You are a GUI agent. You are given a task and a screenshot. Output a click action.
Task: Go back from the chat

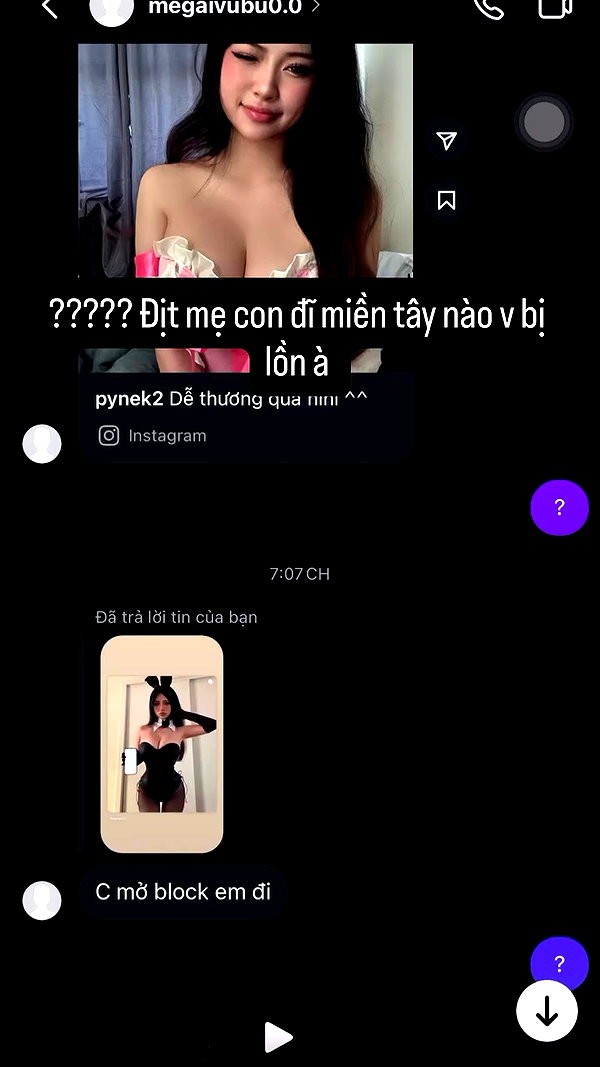(x=49, y=8)
